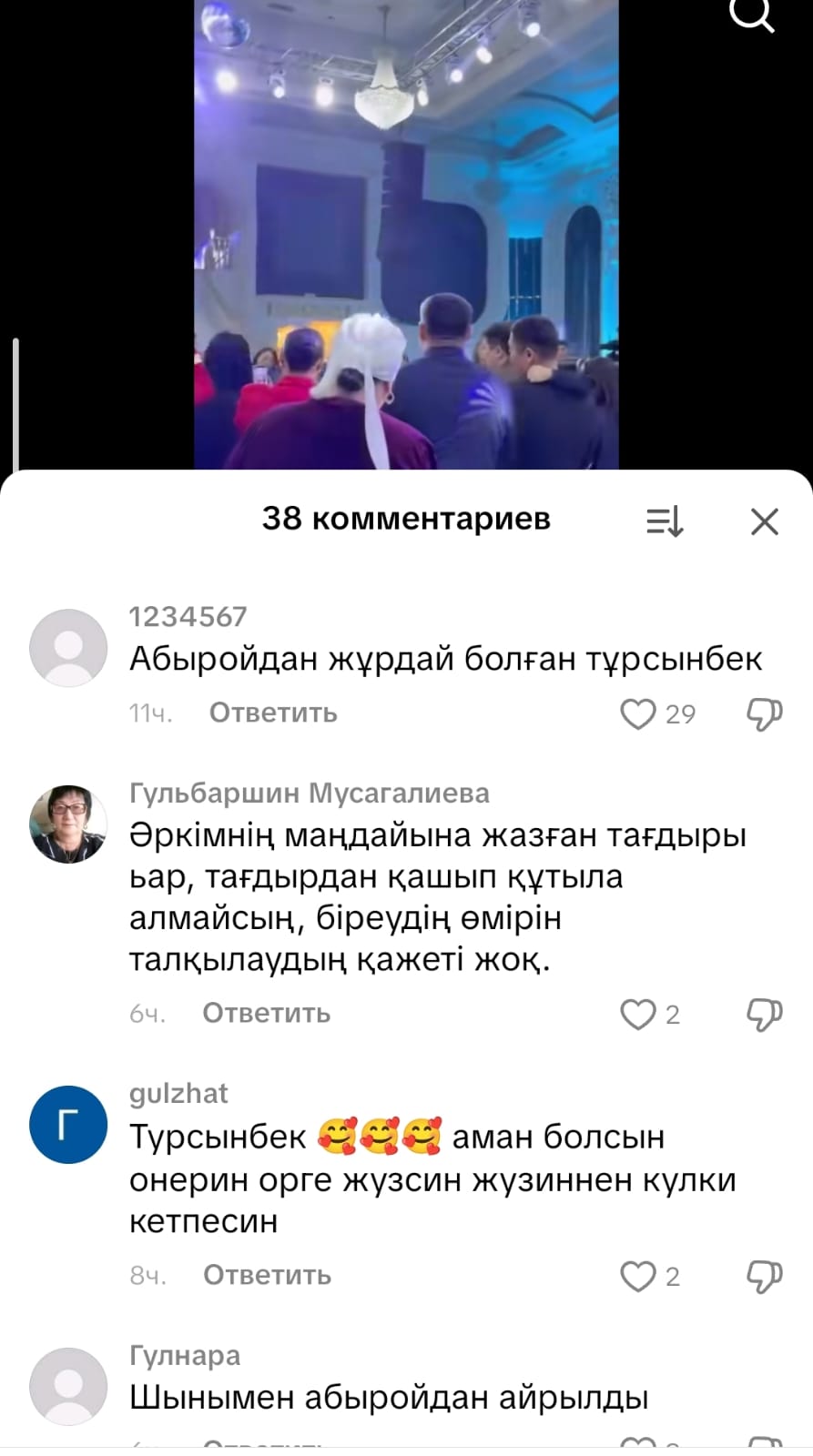Close the comments panel
The height and width of the screenshot is (1456, 813).
[764, 521]
